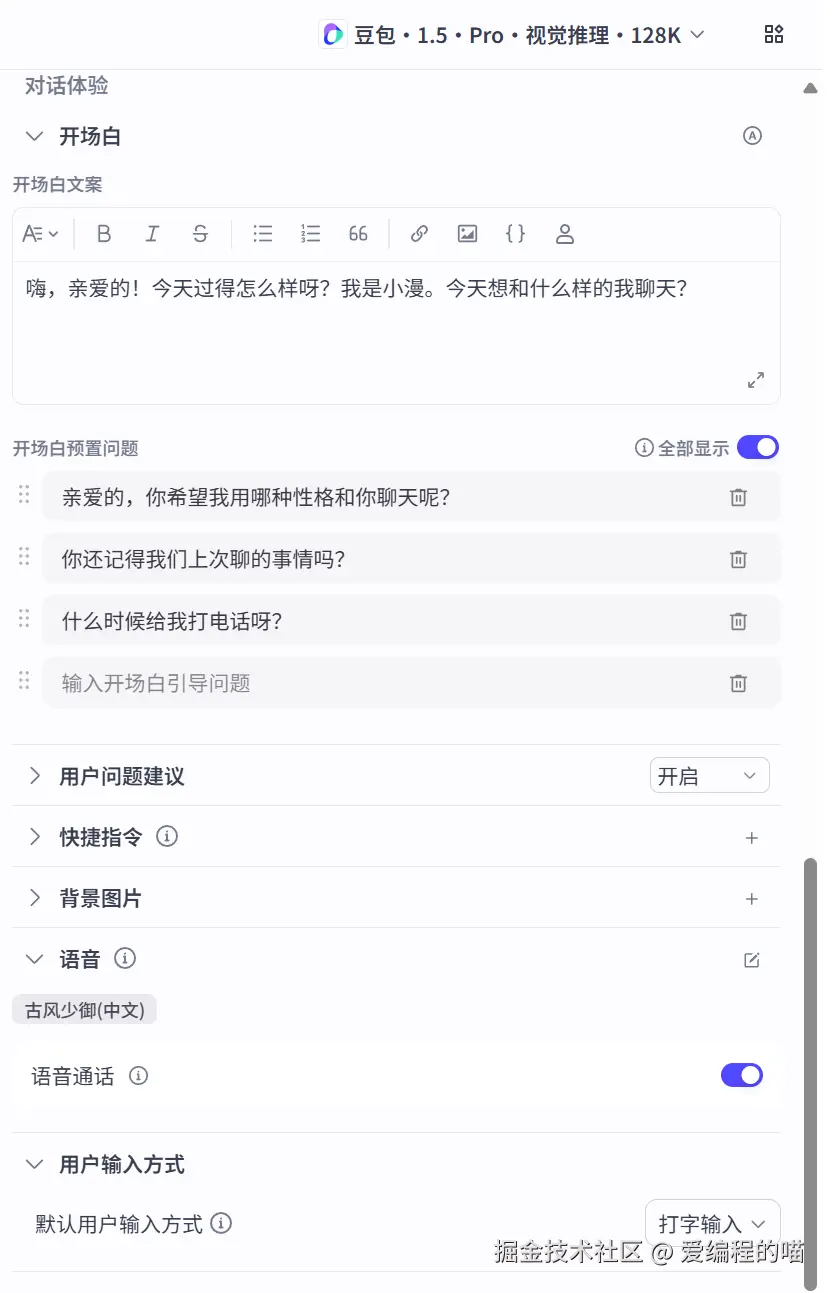Add a 背景图片

pos(752,899)
